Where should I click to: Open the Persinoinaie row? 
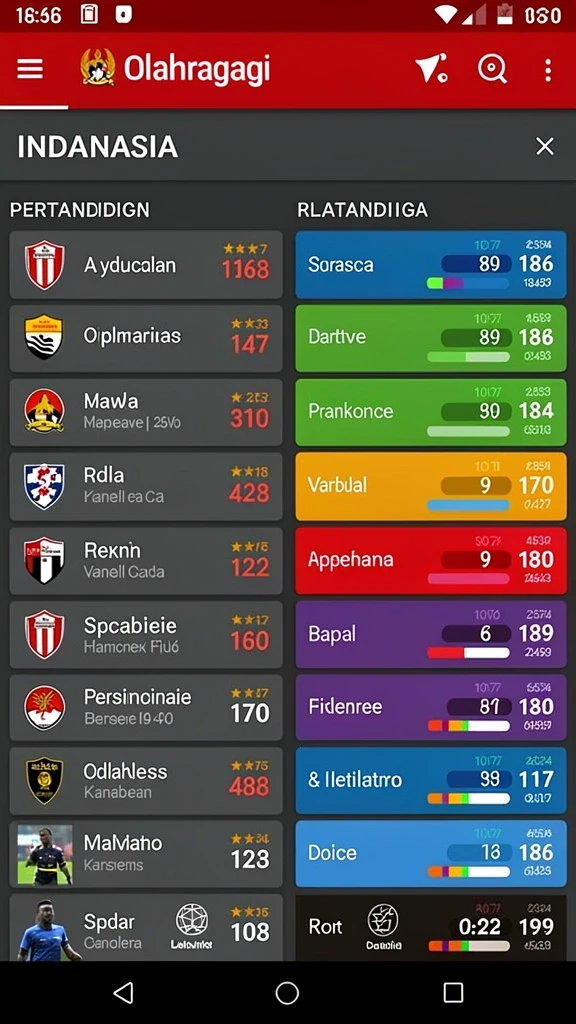coord(146,707)
